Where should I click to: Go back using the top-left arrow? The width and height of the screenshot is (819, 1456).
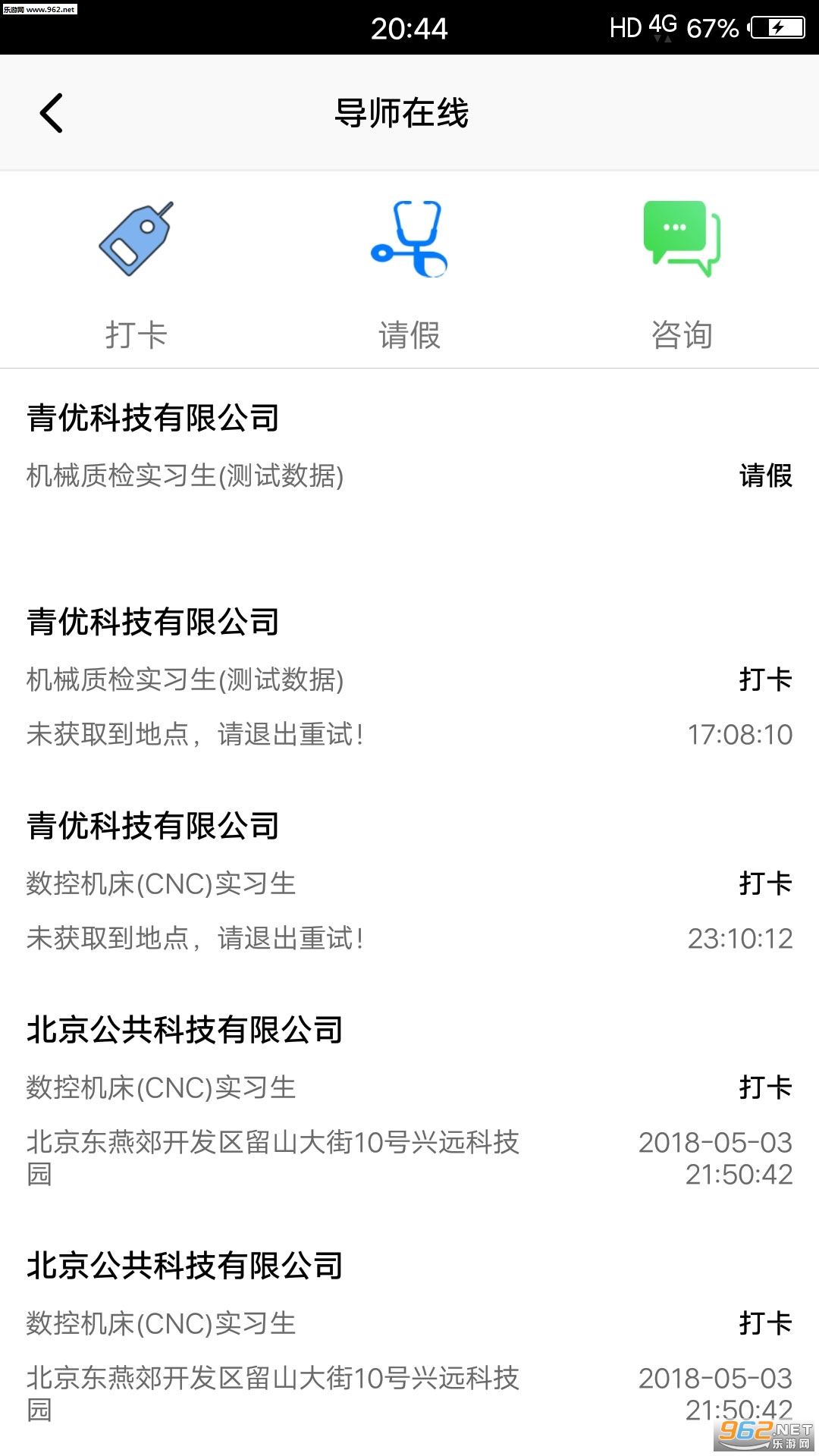pyautogui.click(x=52, y=113)
